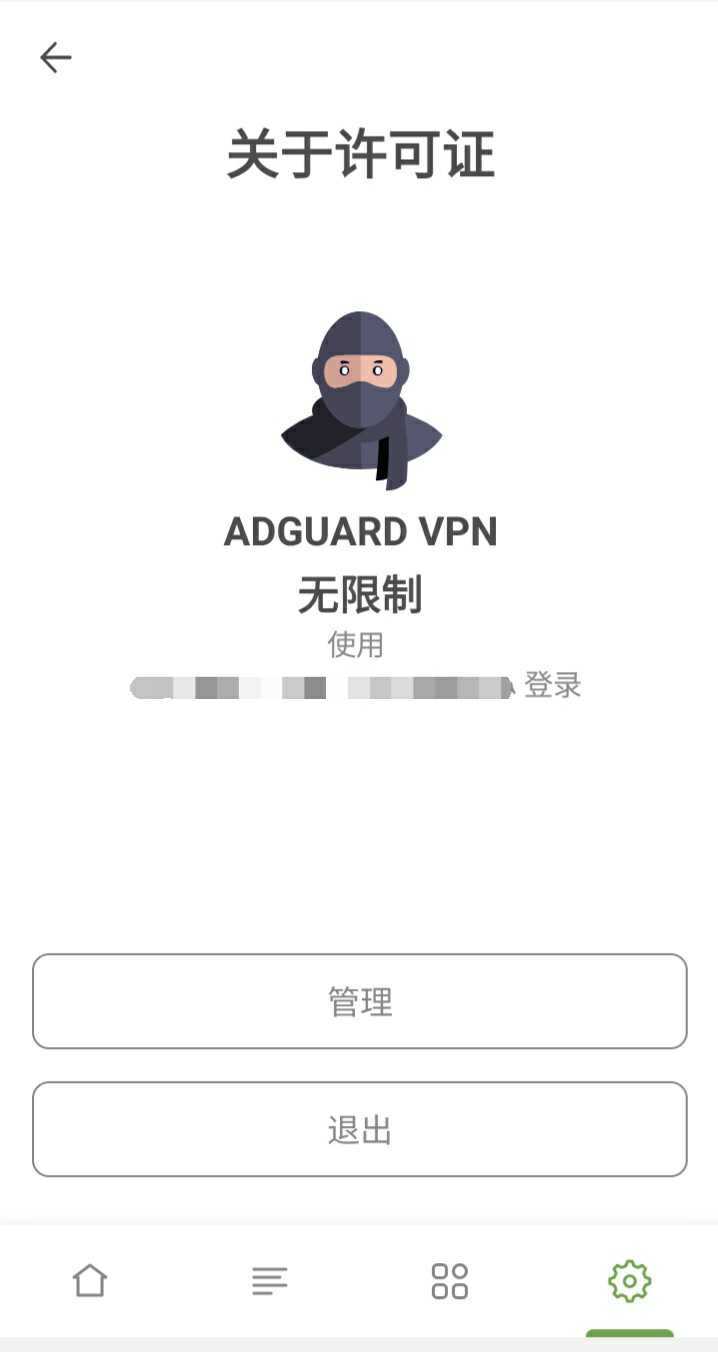718x1352 pixels.
Task: Select the settings gear tab
Action: coord(629,1280)
